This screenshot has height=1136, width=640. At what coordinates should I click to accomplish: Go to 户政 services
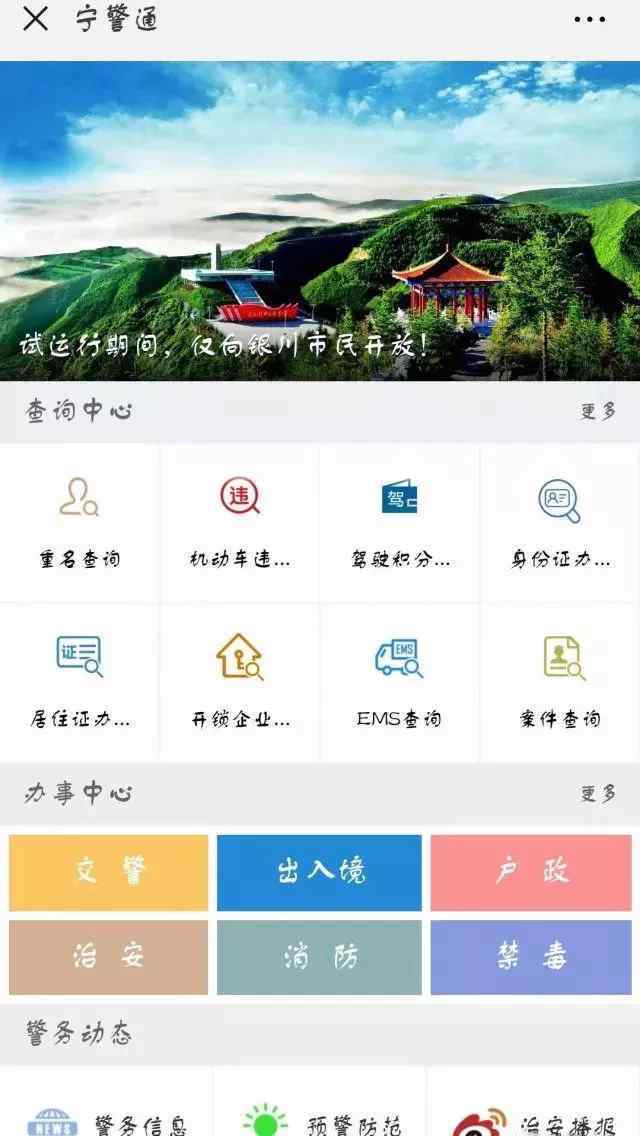532,872
